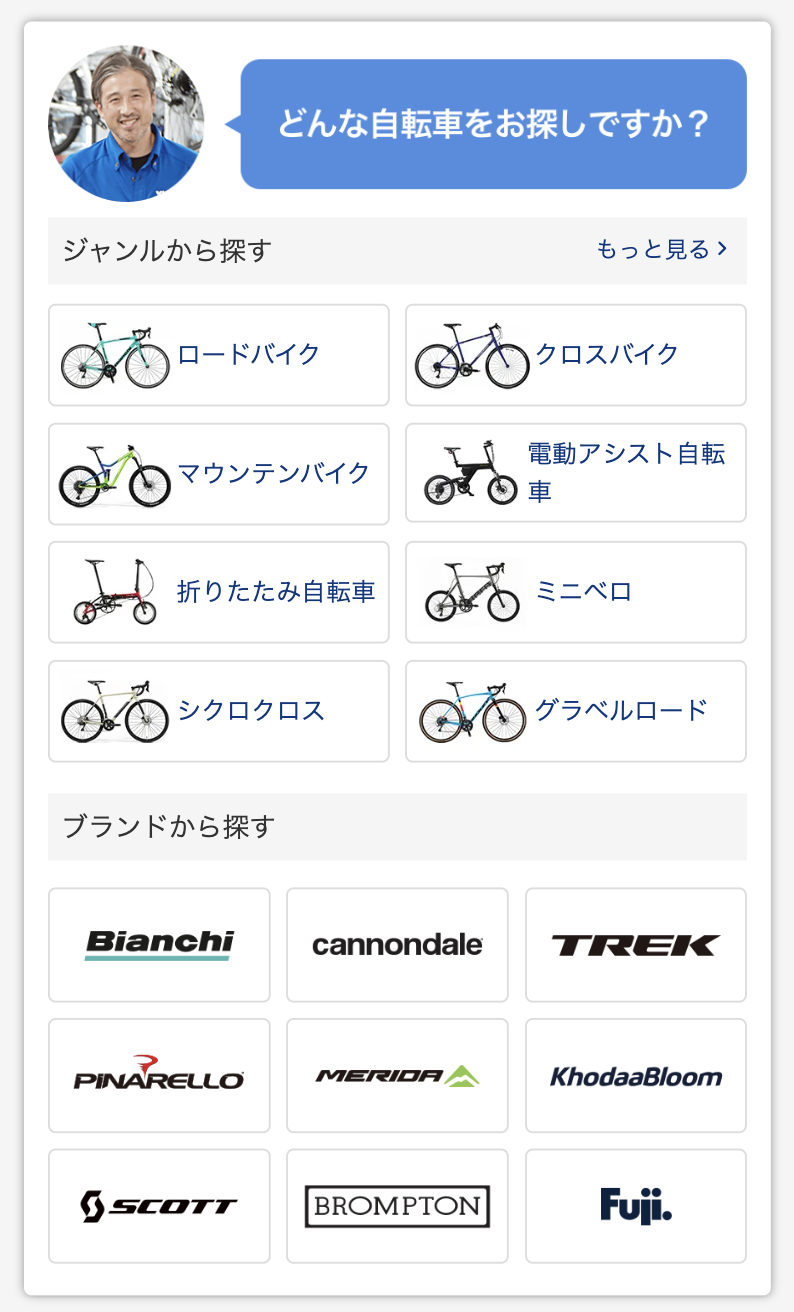Screen dimensions: 794x1312
Task: Select the BROMPTON brand tile
Action: tap(397, 1206)
